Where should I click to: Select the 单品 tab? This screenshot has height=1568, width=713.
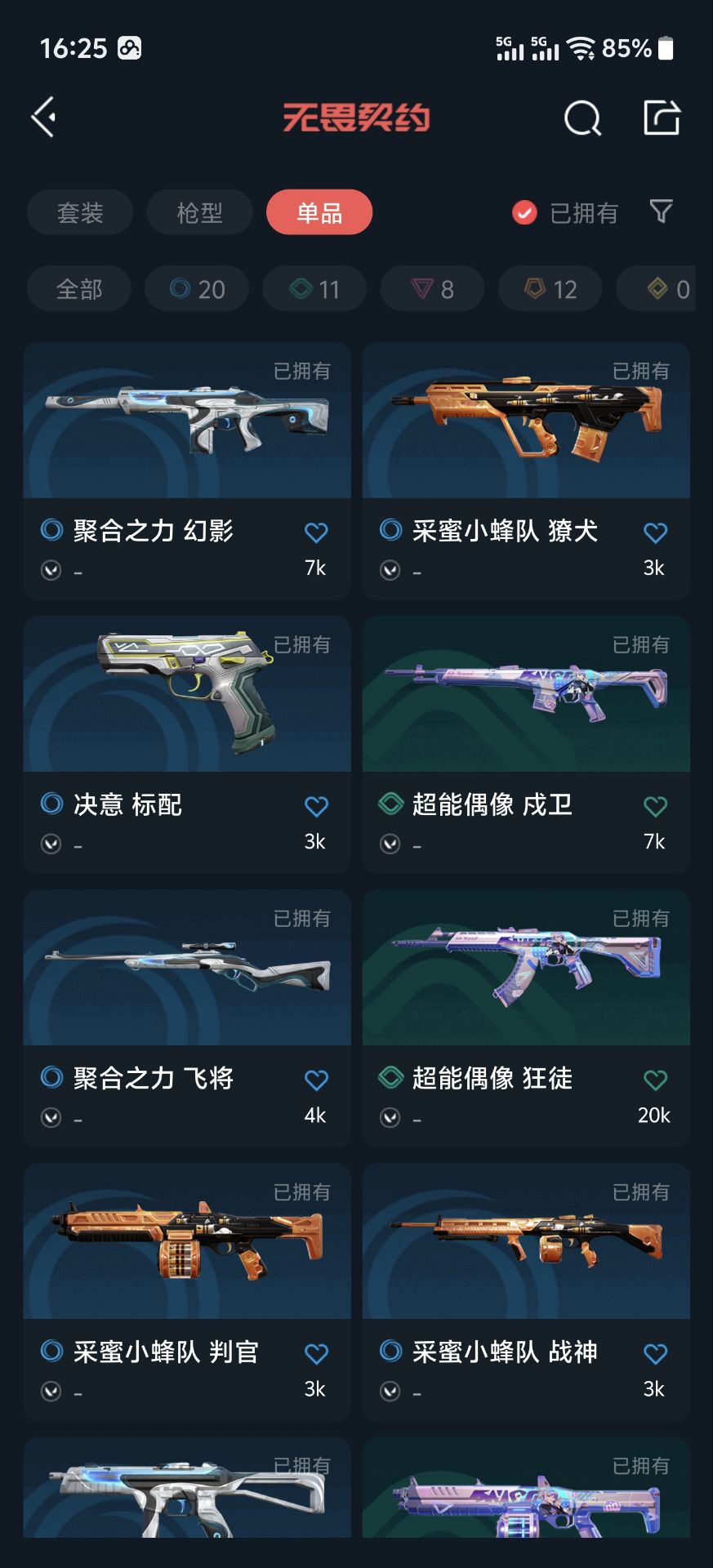(319, 213)
